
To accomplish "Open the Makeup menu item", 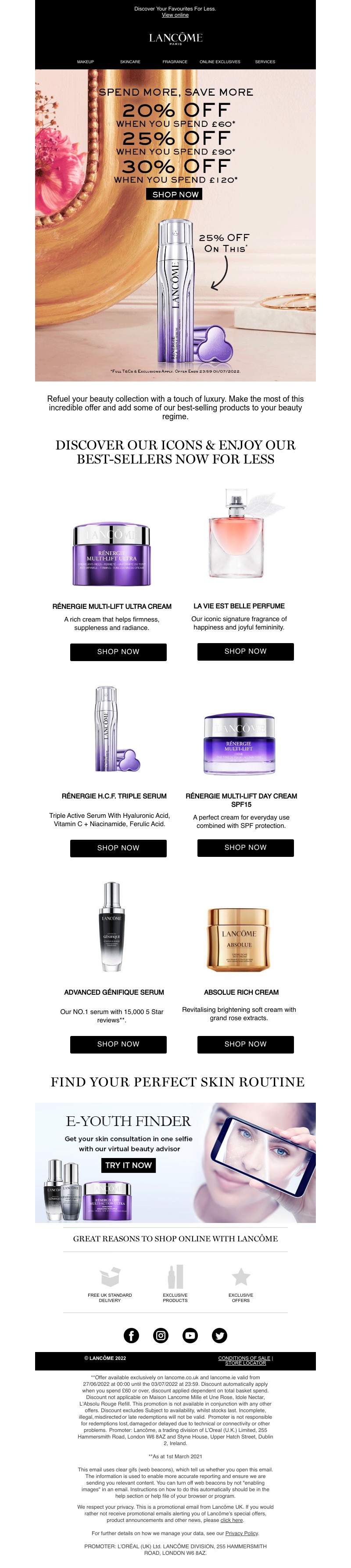I will click(x=85, y=61).
